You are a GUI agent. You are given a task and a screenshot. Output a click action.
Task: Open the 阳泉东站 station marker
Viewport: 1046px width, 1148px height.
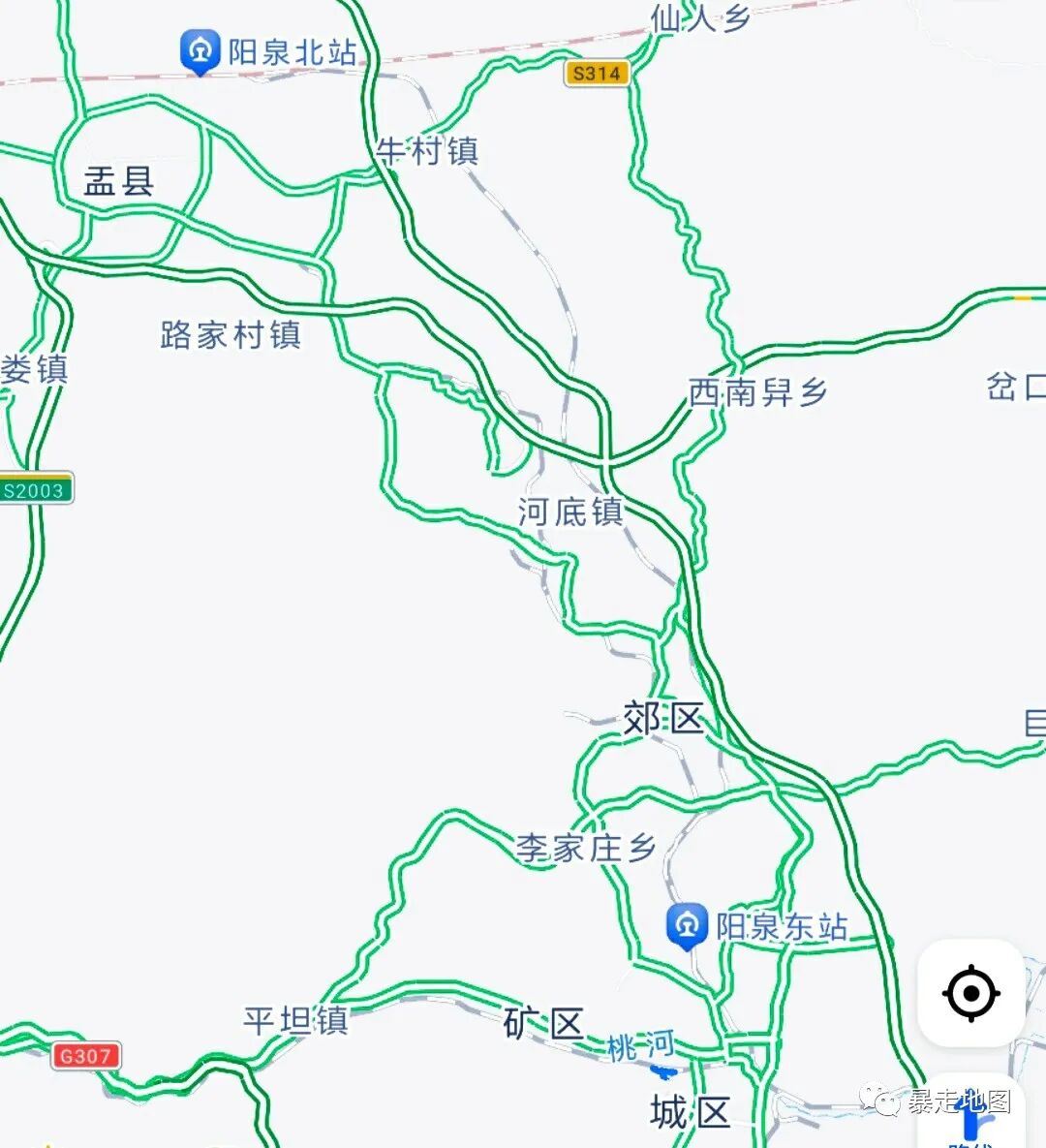click(x=687, y=927)
